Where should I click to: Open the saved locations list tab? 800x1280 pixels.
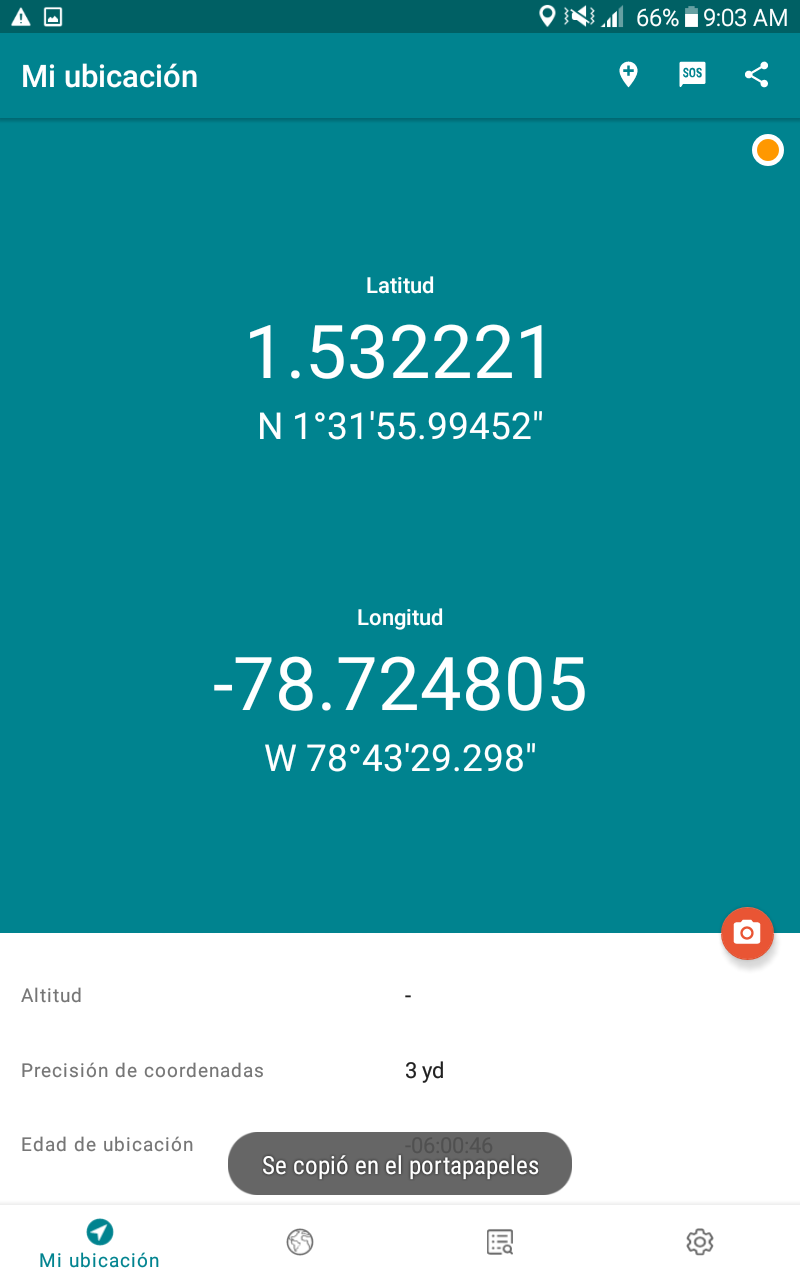500,1242
